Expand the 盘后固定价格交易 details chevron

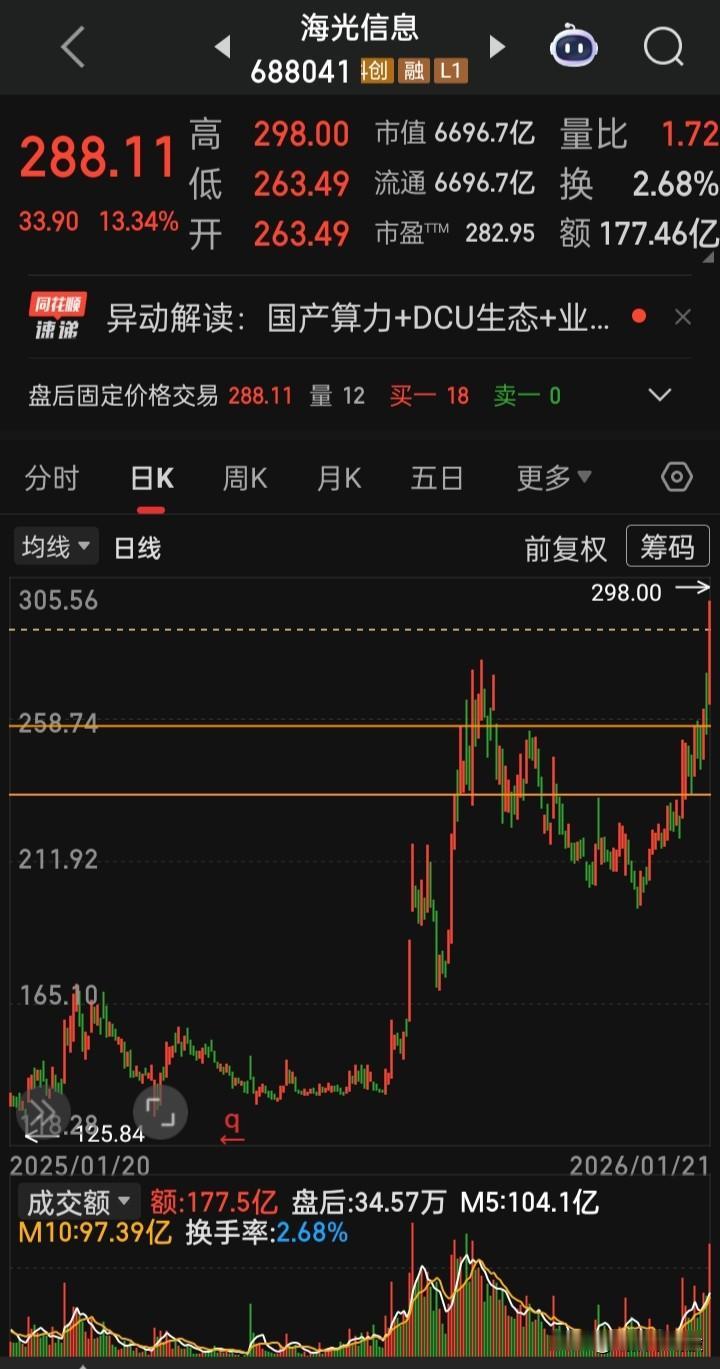click(659, 395)
